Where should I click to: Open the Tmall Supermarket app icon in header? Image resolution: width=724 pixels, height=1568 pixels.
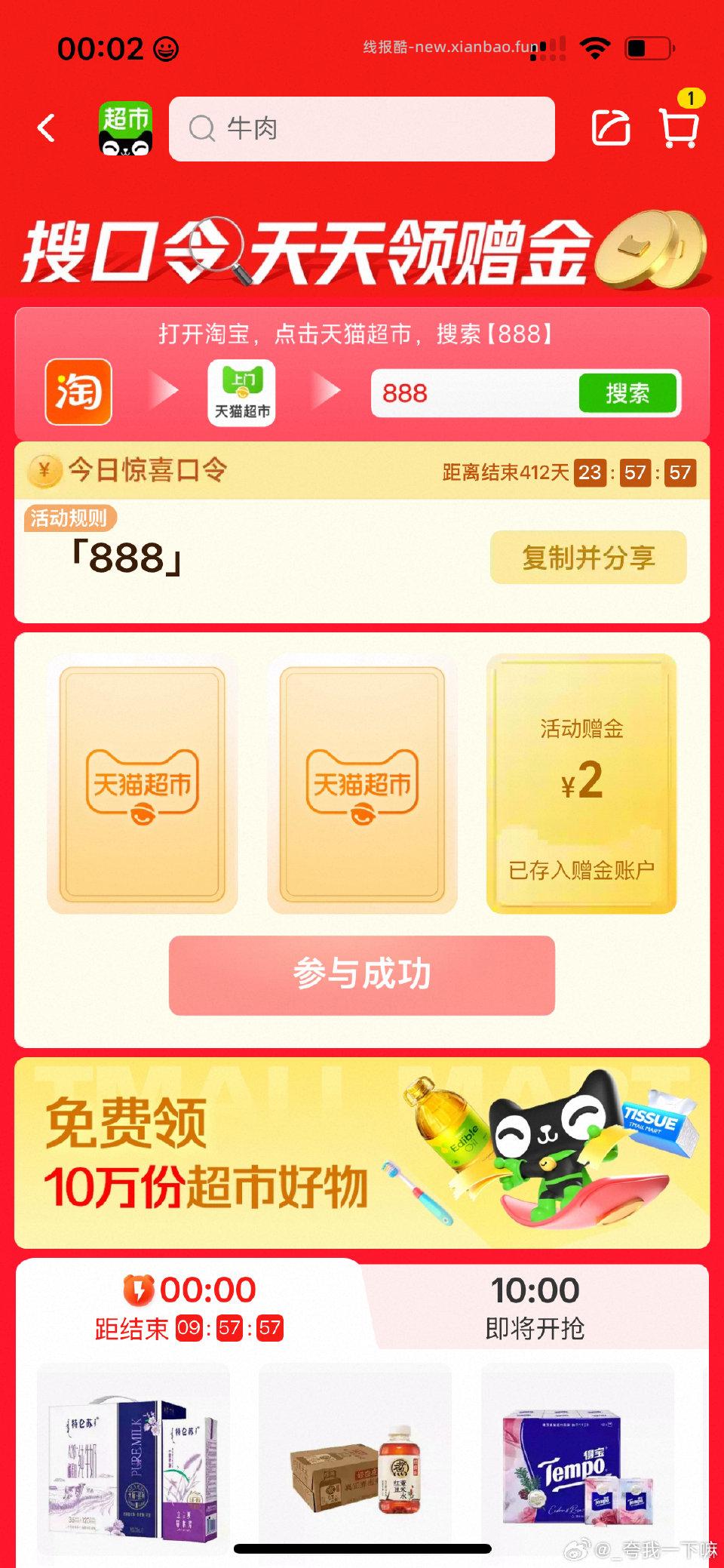coord(127,128)
